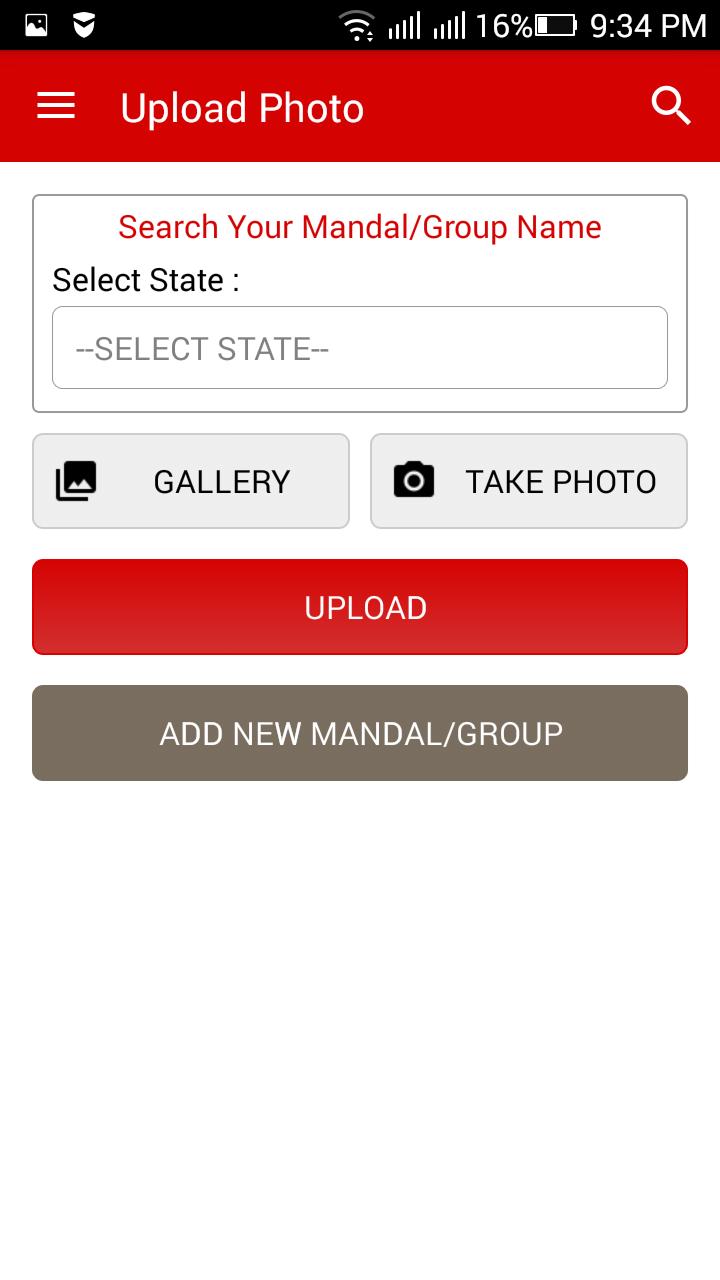
Task: Tap the Take Photo button
Action: [529, 481]
